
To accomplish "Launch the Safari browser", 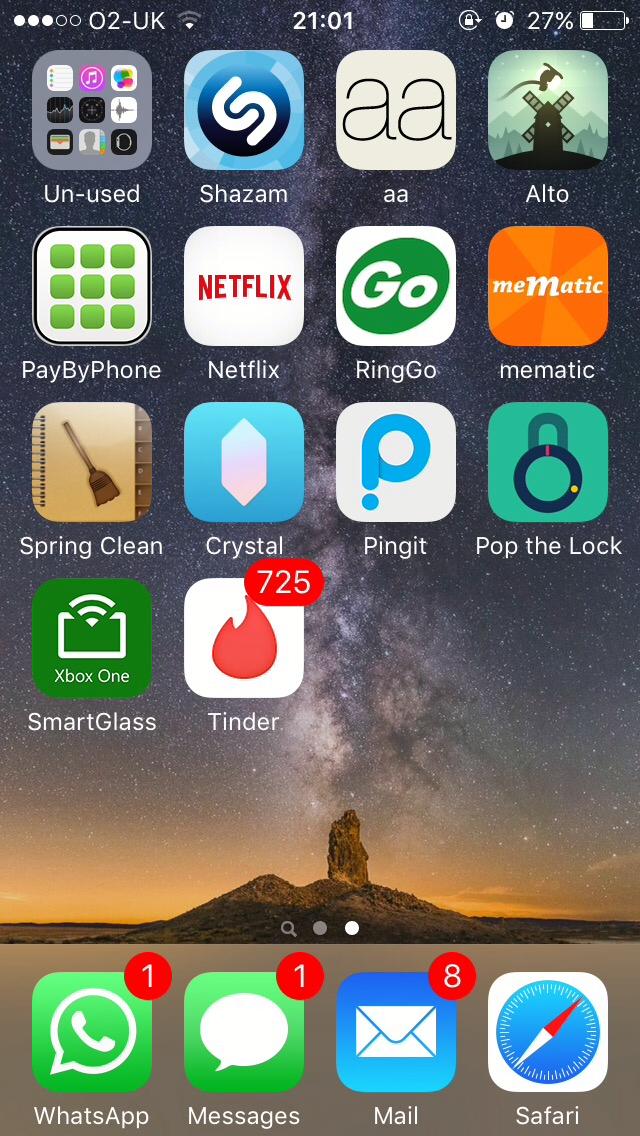I will (548, 1032).
